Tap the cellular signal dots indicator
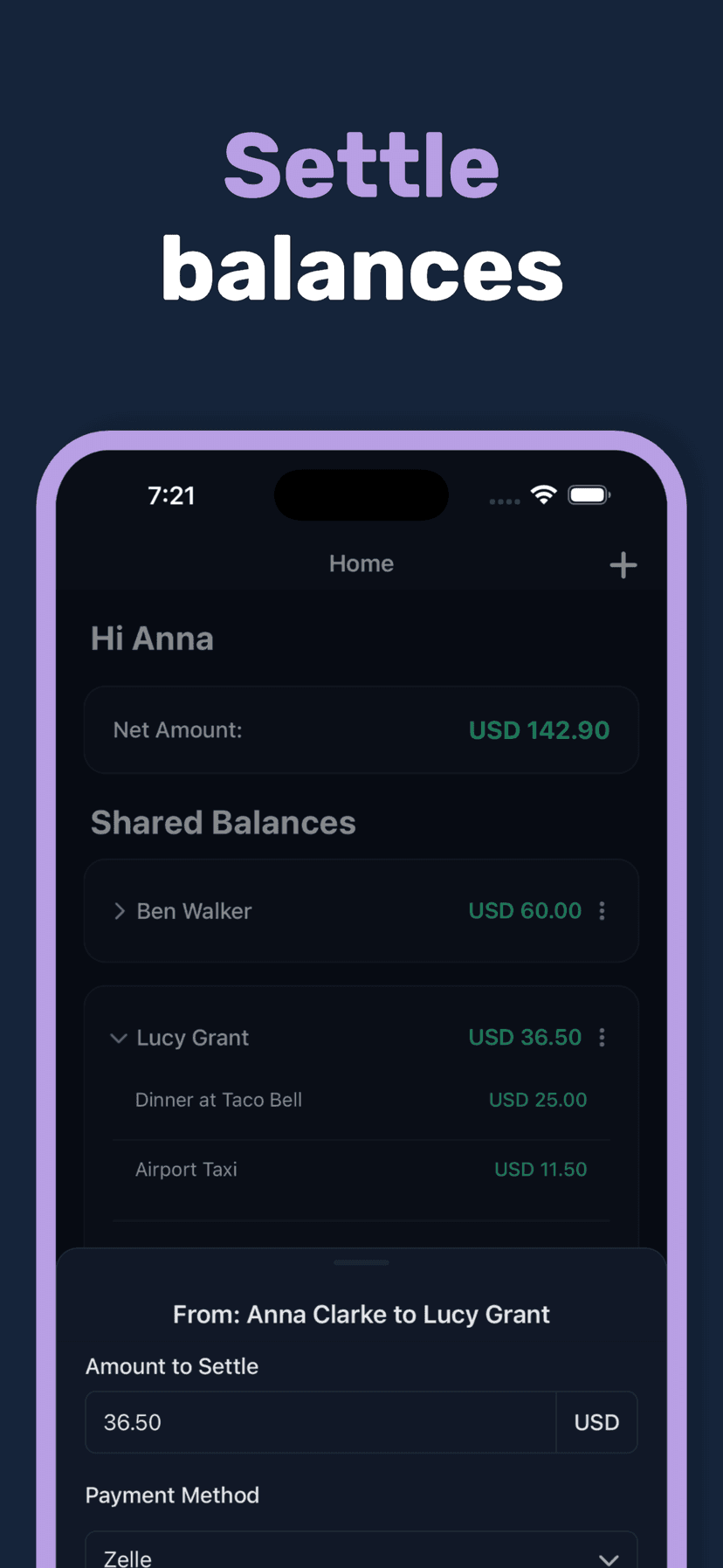723x1568 pixels. pos(504,501)
